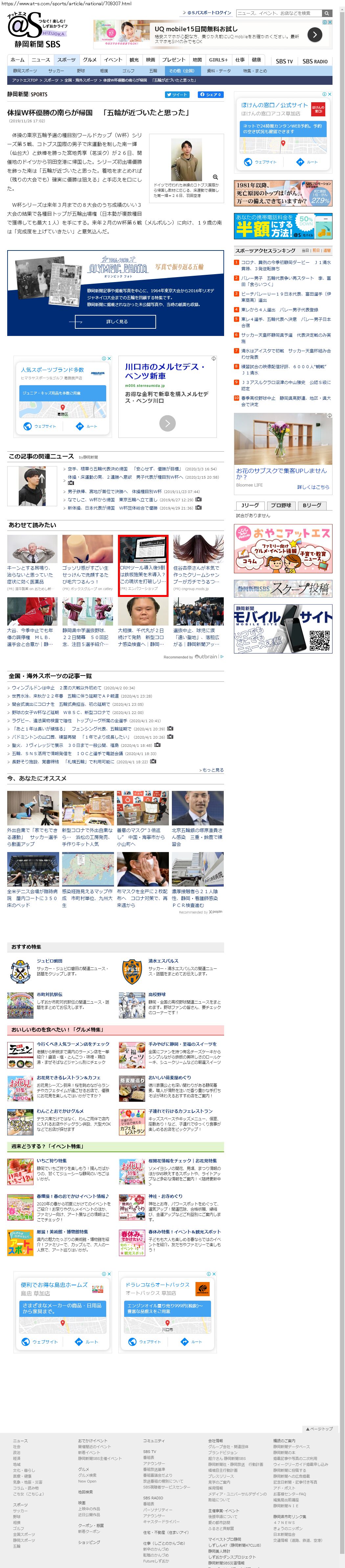This screenshot has width=345, height=1568.
Task: Tap the search magnifier button
Action: coord(327,13)
